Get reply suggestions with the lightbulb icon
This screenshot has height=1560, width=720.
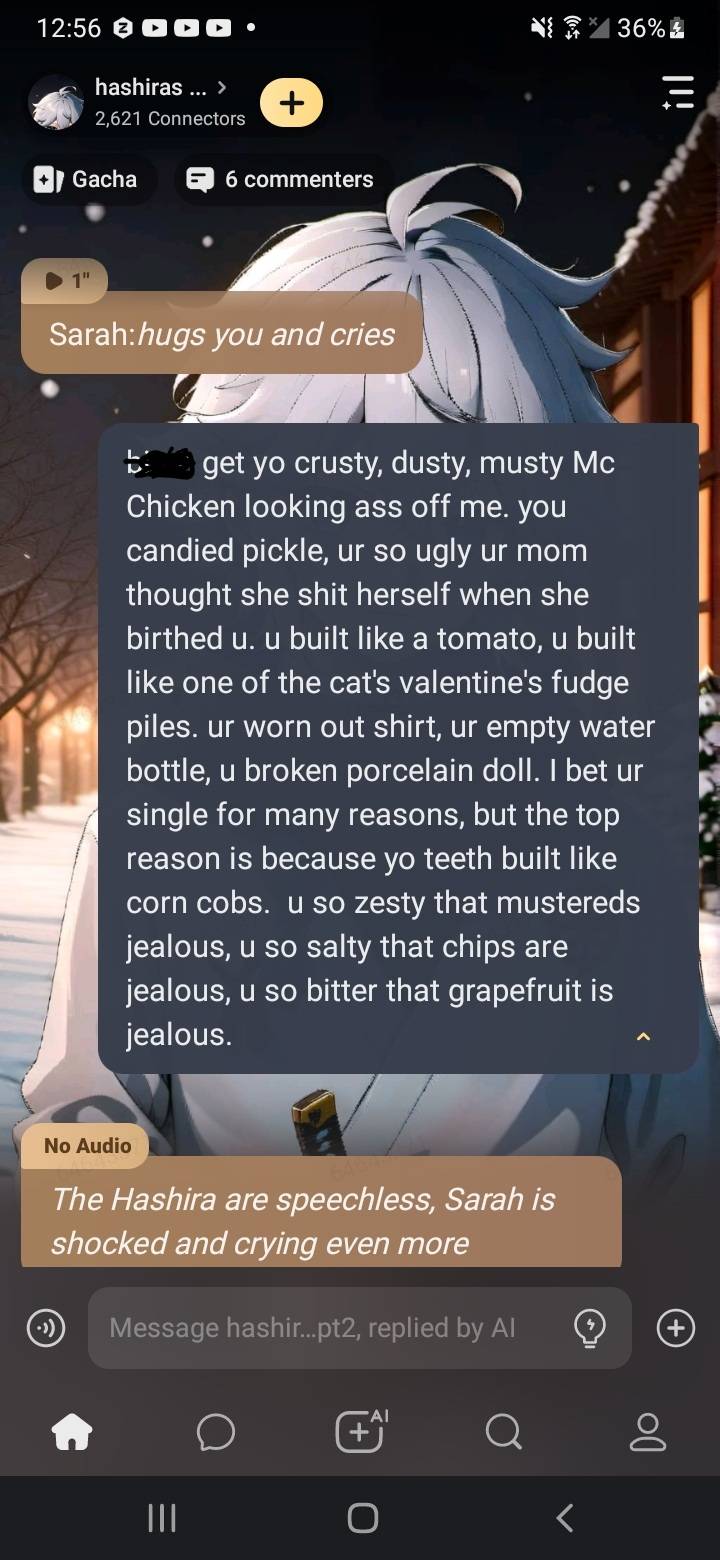[x=590, y=1328]
